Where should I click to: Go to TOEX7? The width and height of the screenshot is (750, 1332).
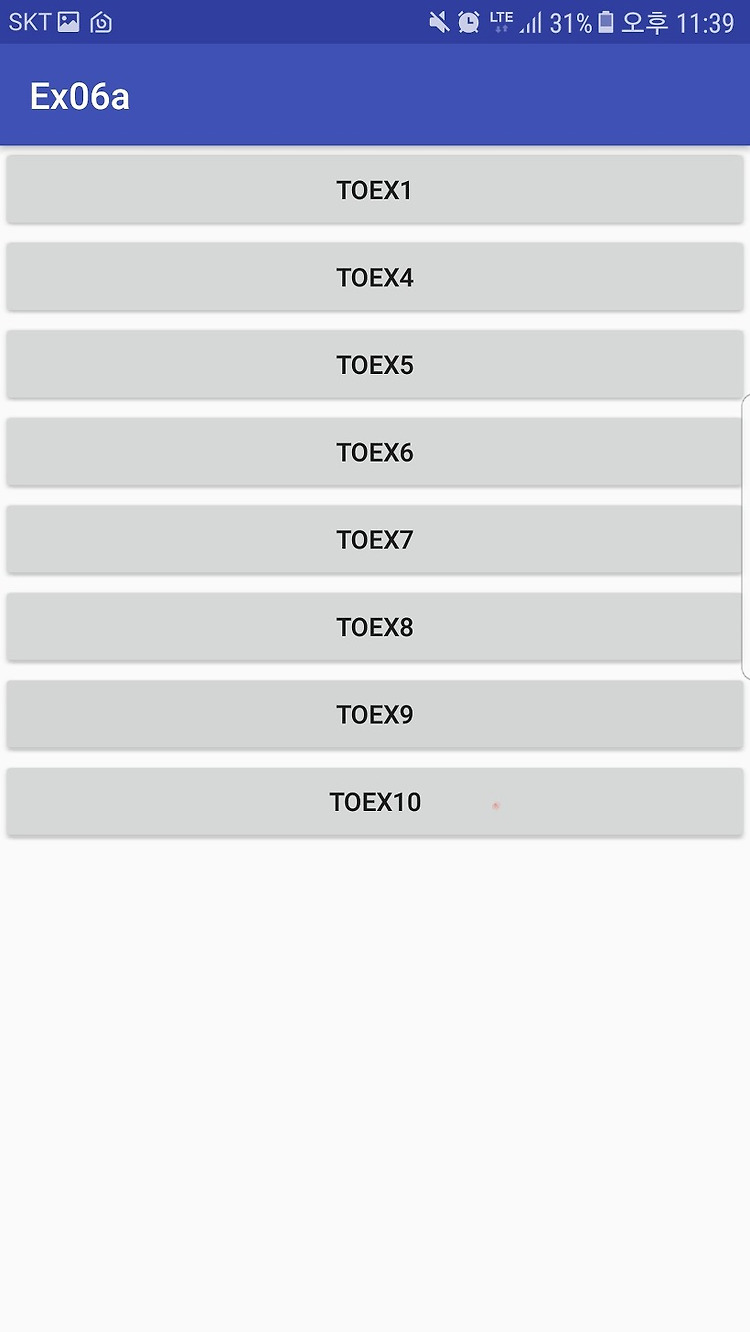pos(375,539)
